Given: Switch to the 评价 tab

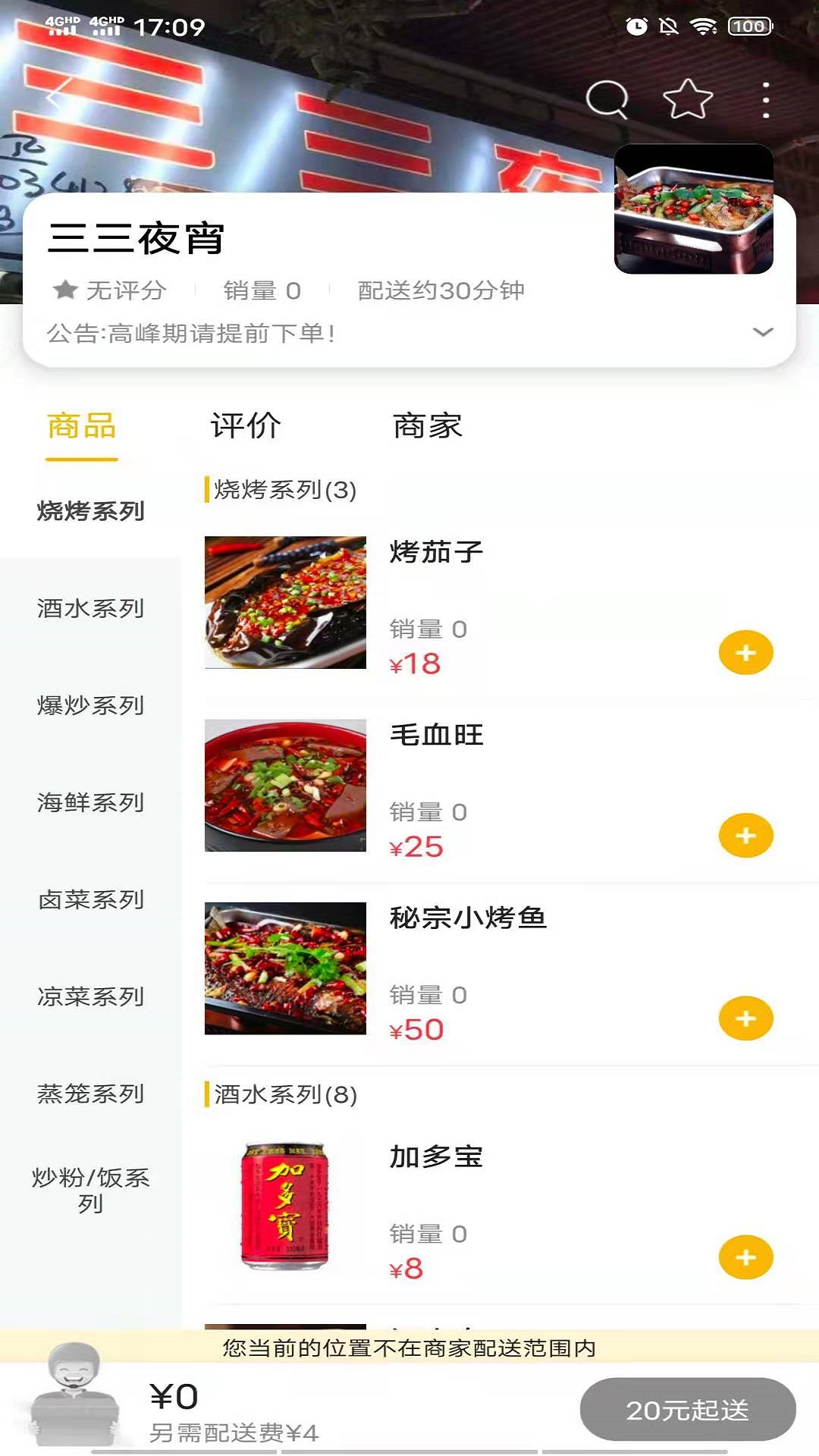Looking at the screenshot, I should tap(246, 426).
